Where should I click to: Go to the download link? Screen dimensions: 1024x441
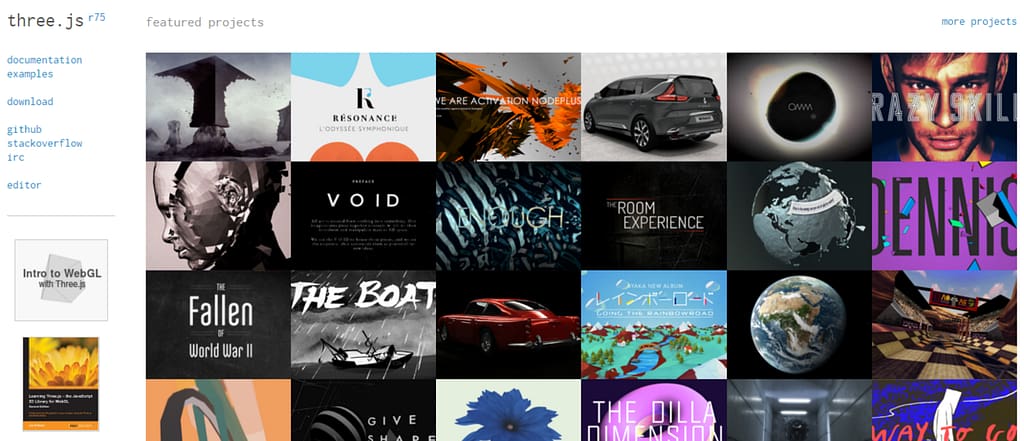30,102
